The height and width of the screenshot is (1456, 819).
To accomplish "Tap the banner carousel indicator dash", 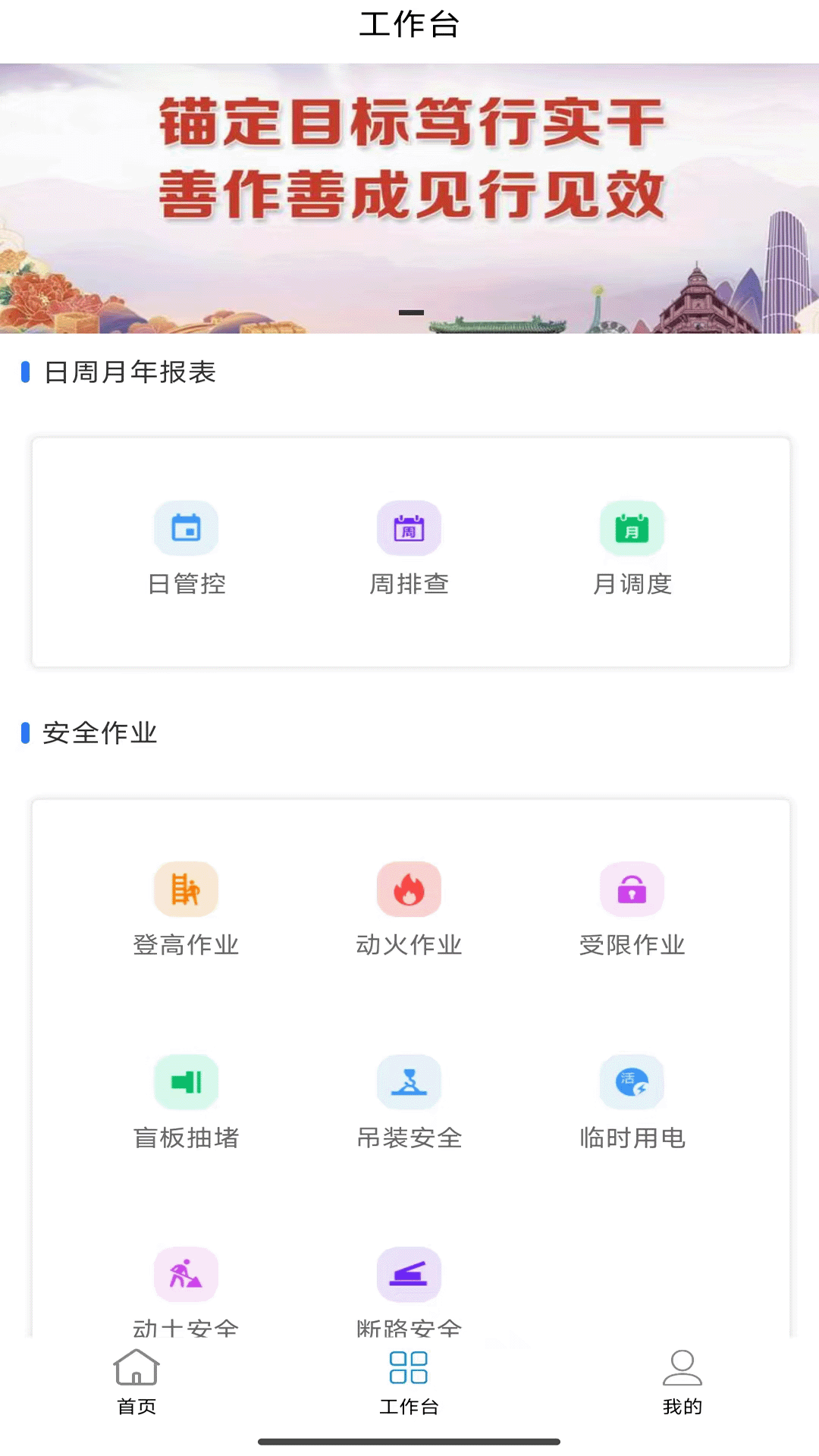I will point(412,312).
